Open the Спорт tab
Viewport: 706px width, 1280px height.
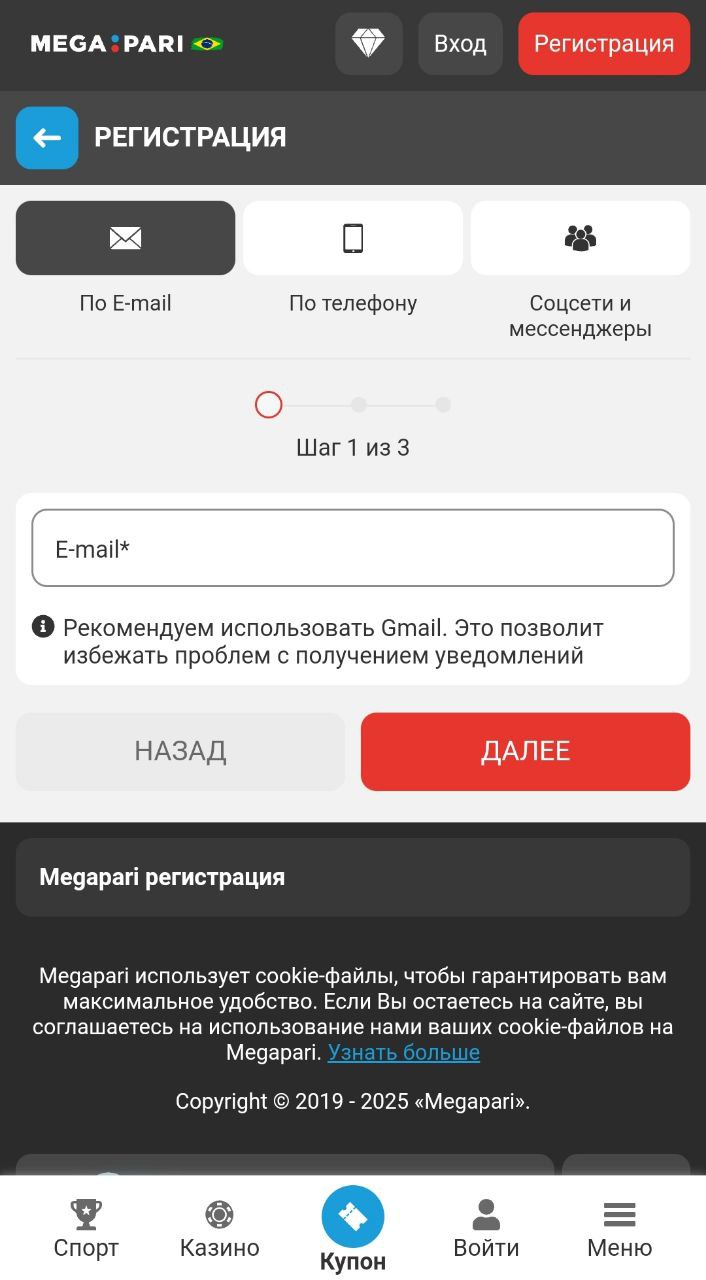(x=86, y=1229)
